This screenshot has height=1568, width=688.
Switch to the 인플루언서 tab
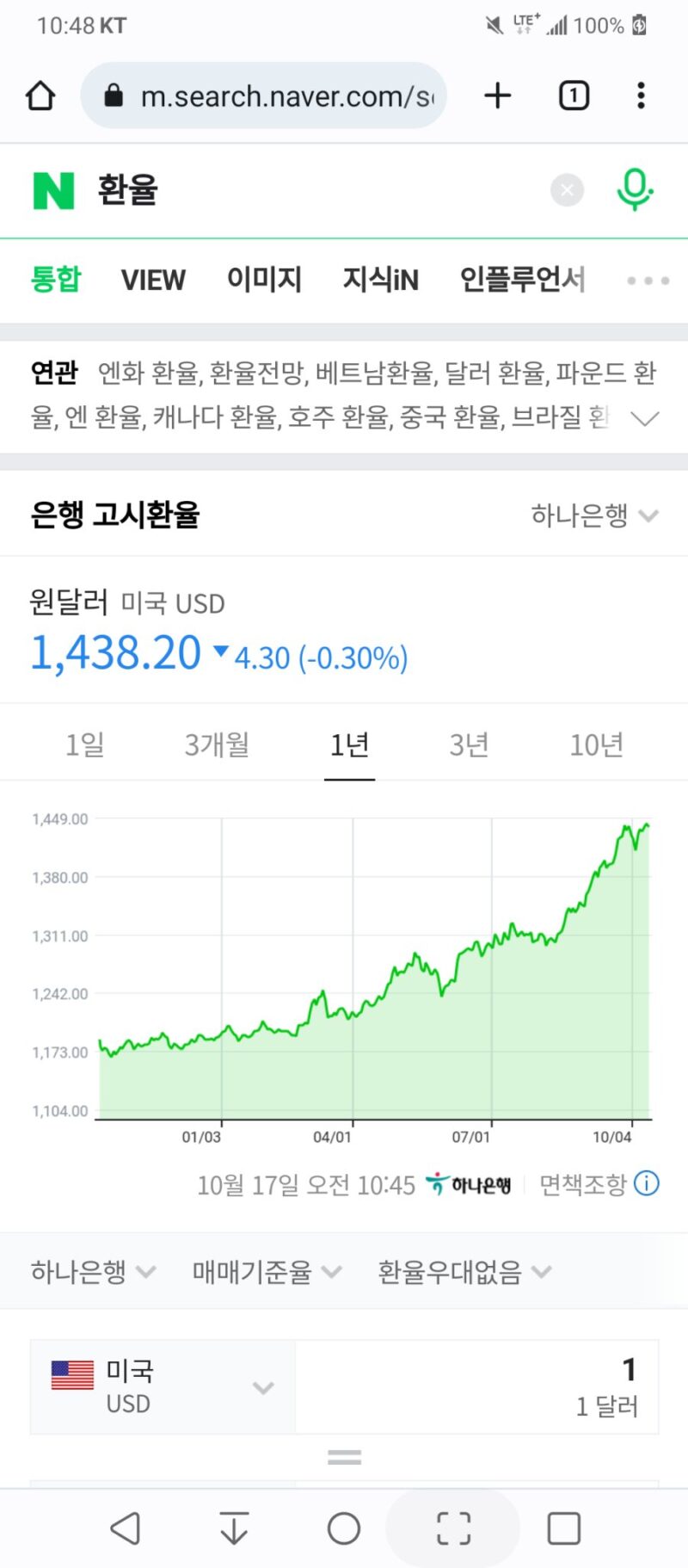pos(522,280)
